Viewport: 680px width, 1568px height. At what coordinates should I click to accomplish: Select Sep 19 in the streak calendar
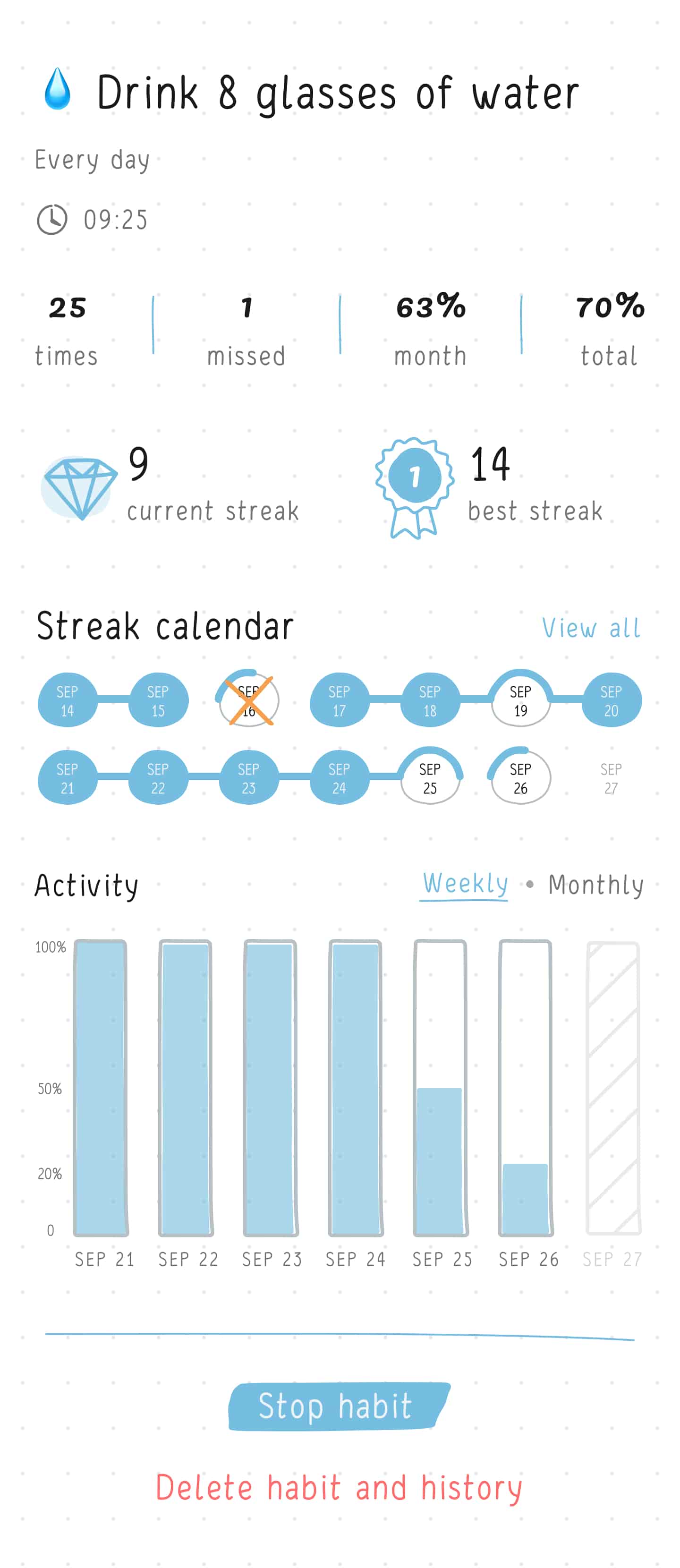tap(520, 701)
